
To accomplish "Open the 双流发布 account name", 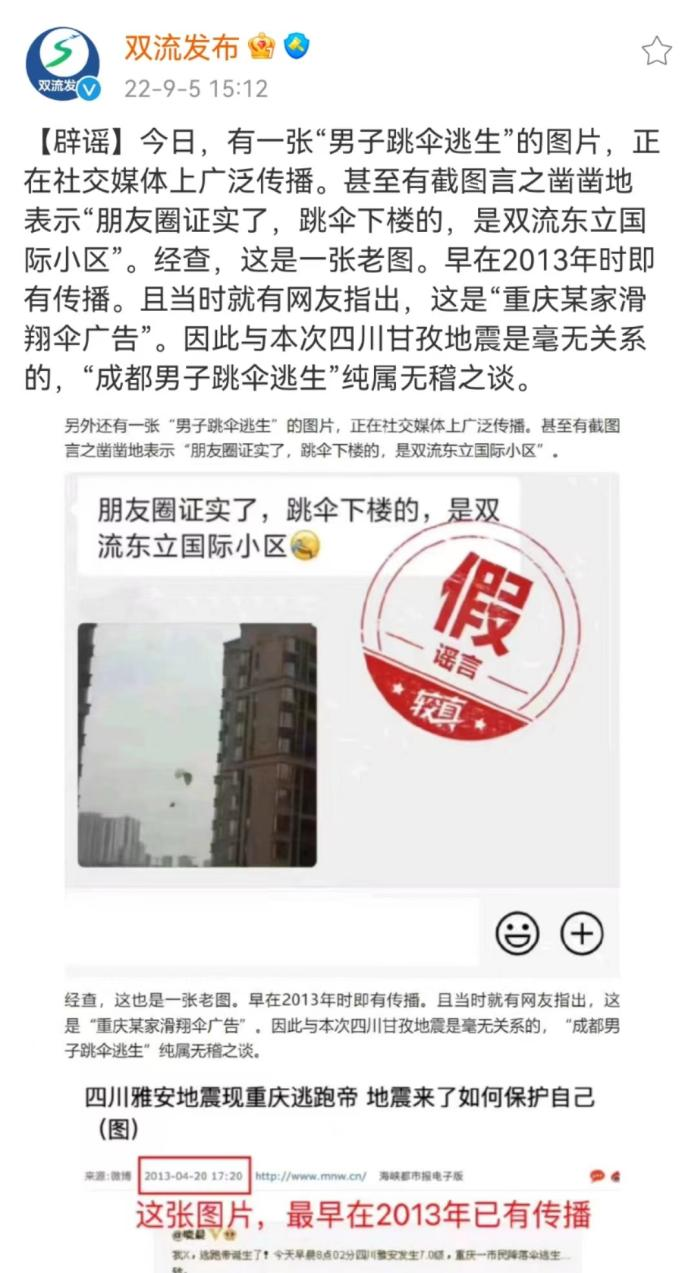I will tap(181, 47).
